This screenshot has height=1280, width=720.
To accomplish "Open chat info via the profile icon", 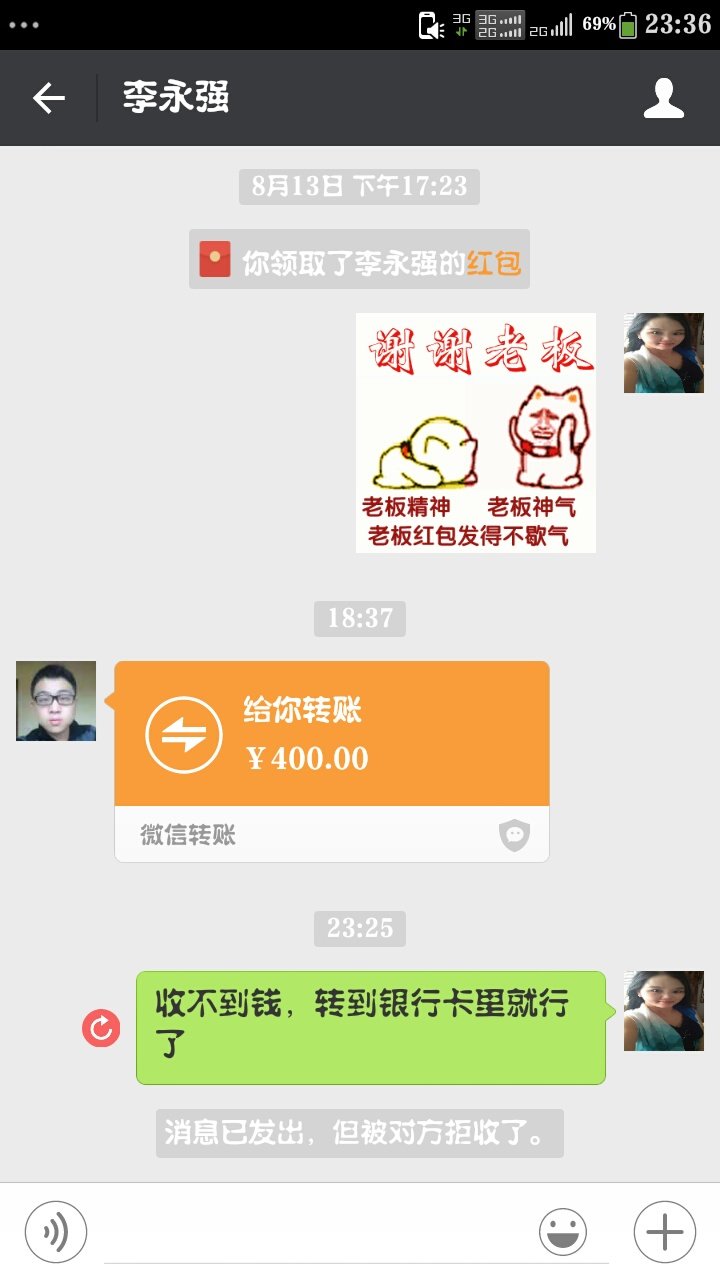I will click(x=663, y=98).
